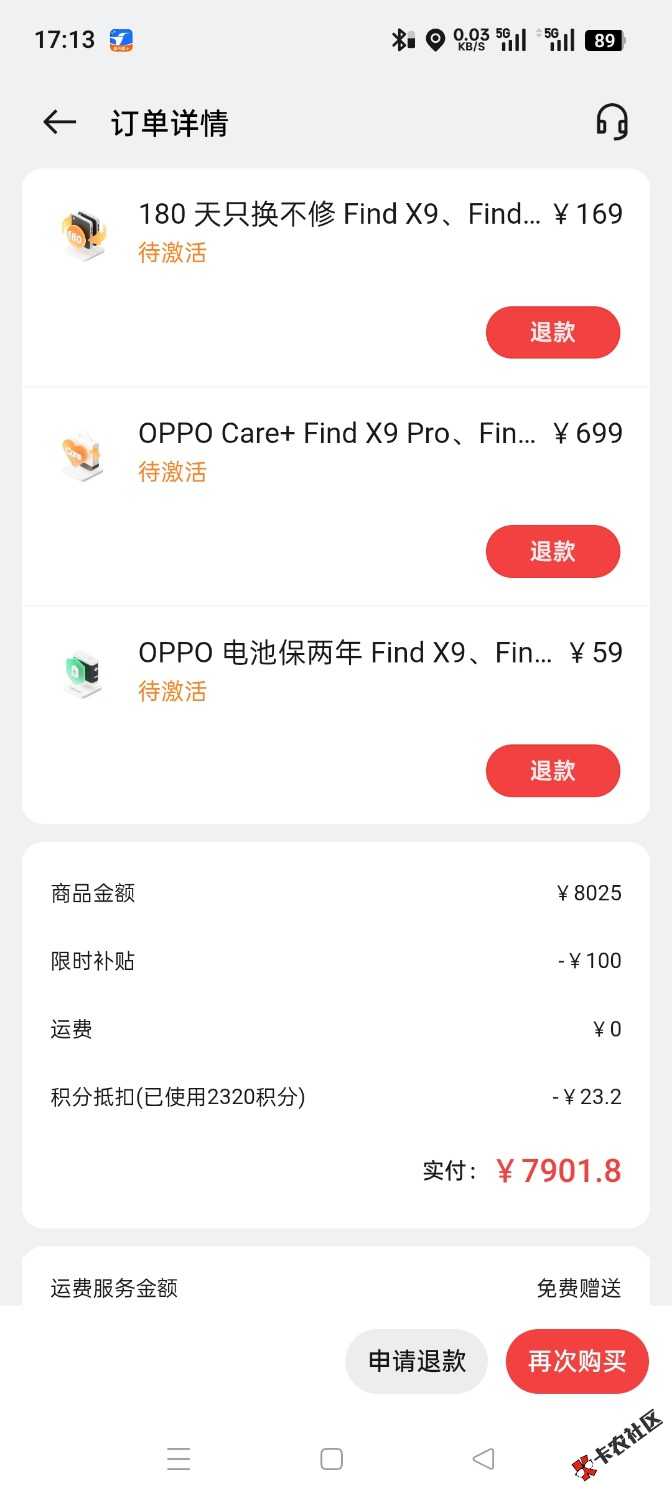Go to the system home screen
Screen dimensions: 672x1500
332,1459
